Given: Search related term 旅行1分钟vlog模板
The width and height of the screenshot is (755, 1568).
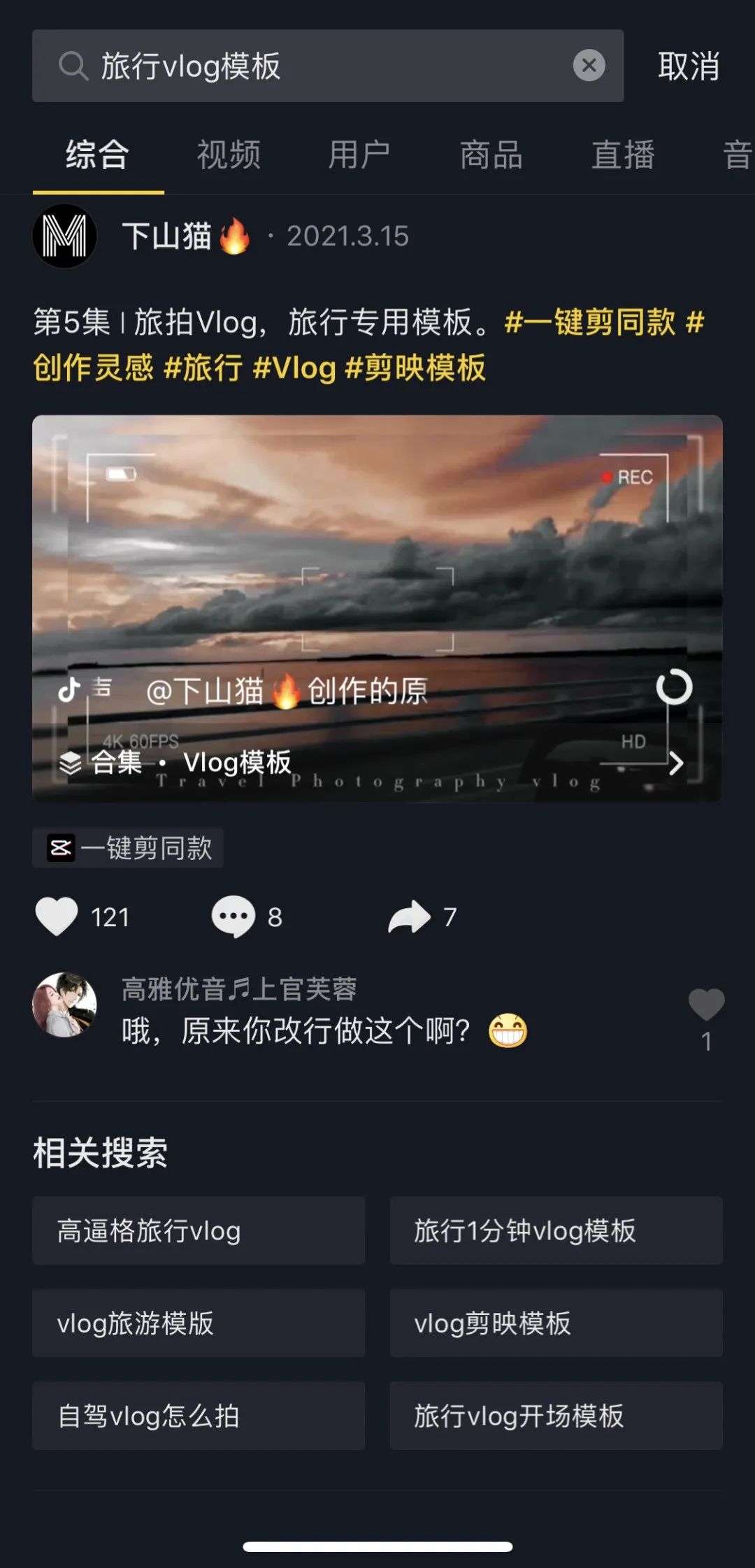Looking at the screenshot, I should (x=556, y=1230).
